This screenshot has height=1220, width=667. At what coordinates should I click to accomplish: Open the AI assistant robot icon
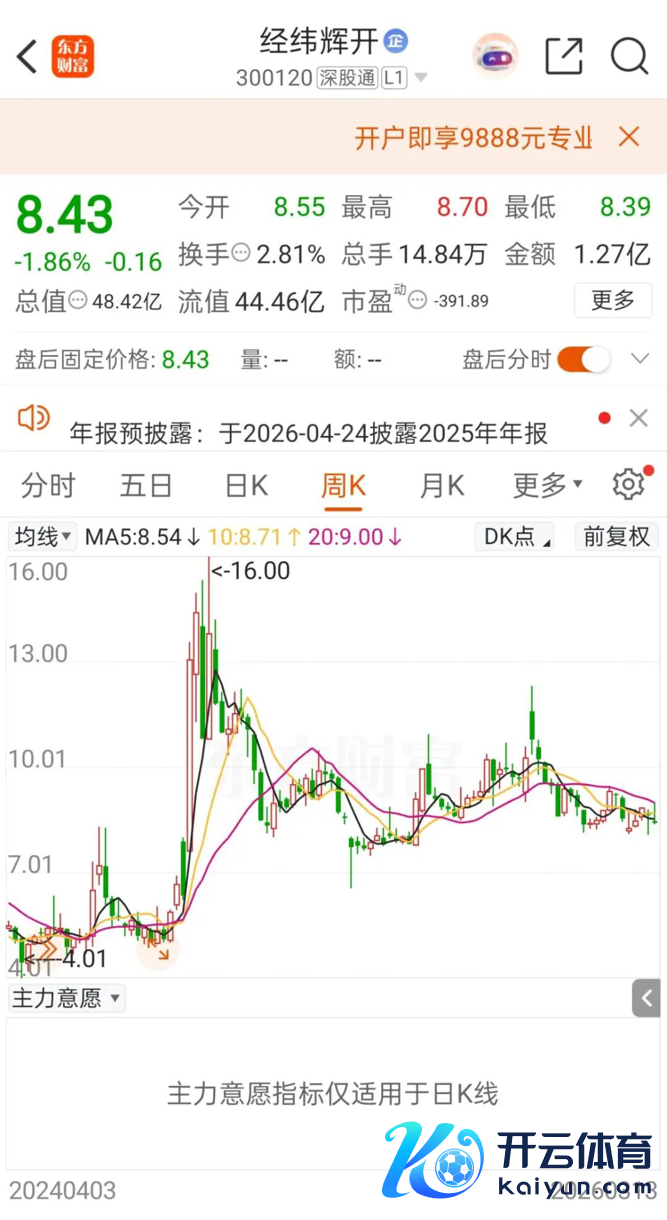pyautogui.click(x=495, y=56)
